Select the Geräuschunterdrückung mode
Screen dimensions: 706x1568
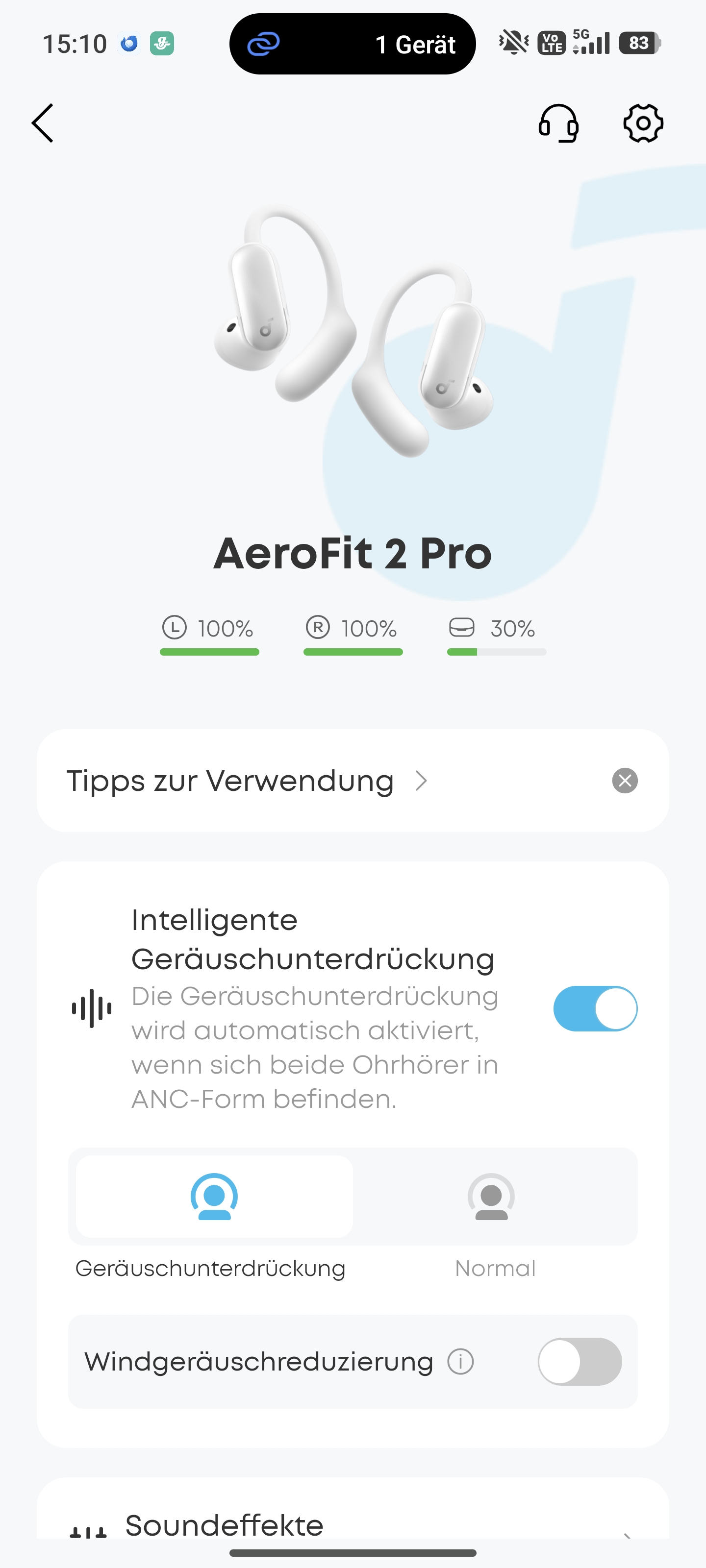[214, 1197]
